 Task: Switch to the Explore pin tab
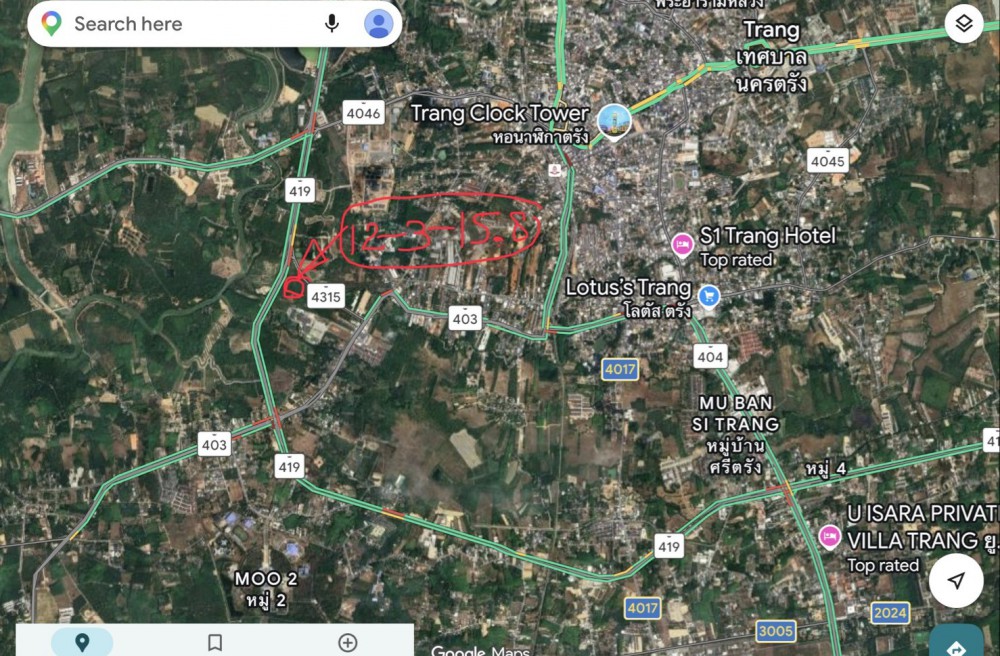(82, 642)
